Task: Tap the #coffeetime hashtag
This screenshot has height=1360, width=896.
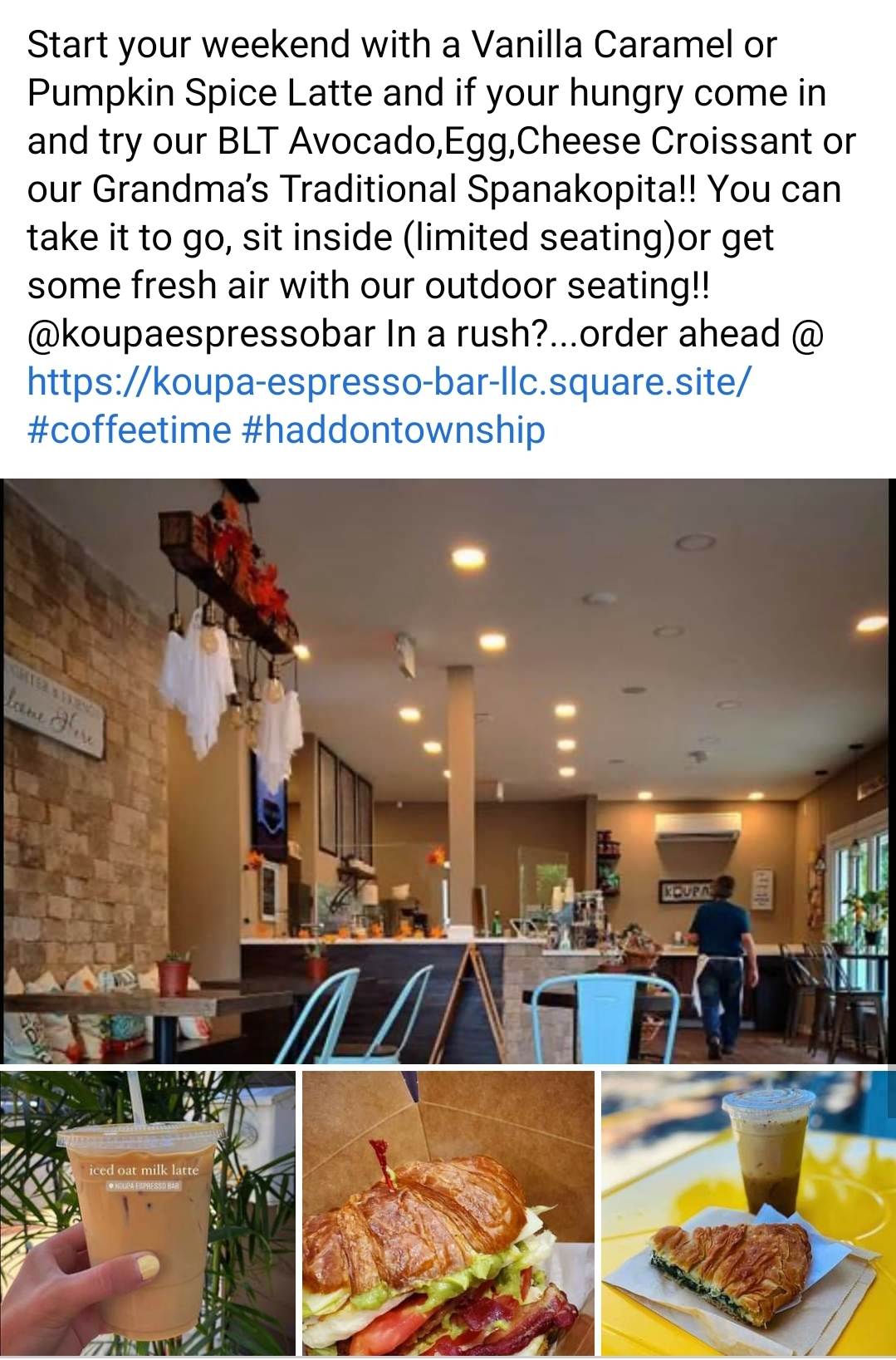Action: (129, 430)
